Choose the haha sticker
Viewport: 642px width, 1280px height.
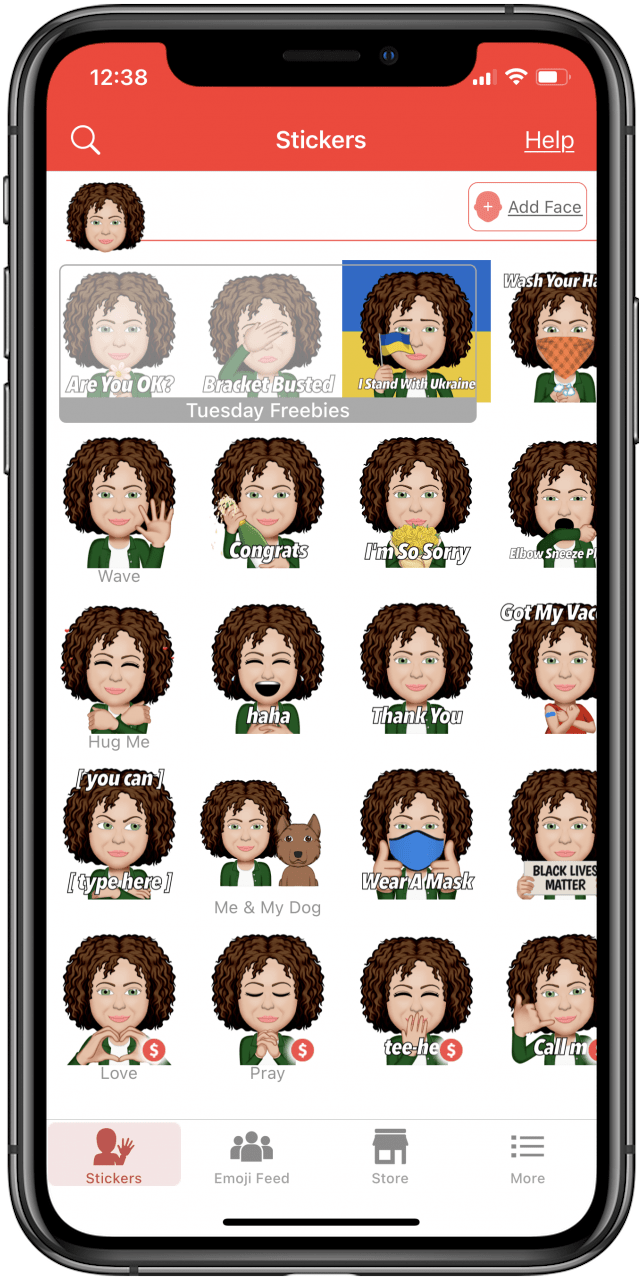click(x=268, y=668)
